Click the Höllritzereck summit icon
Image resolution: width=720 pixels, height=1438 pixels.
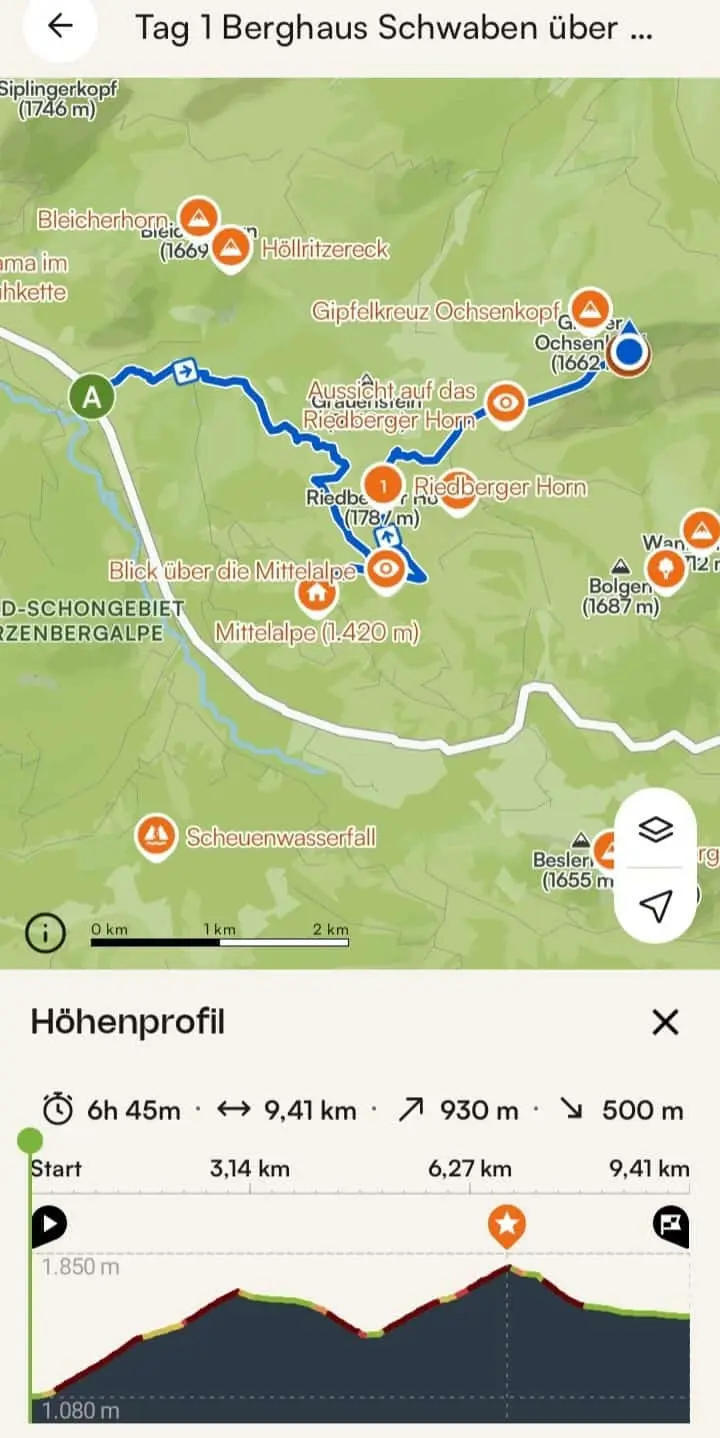(x=232, y=247)
